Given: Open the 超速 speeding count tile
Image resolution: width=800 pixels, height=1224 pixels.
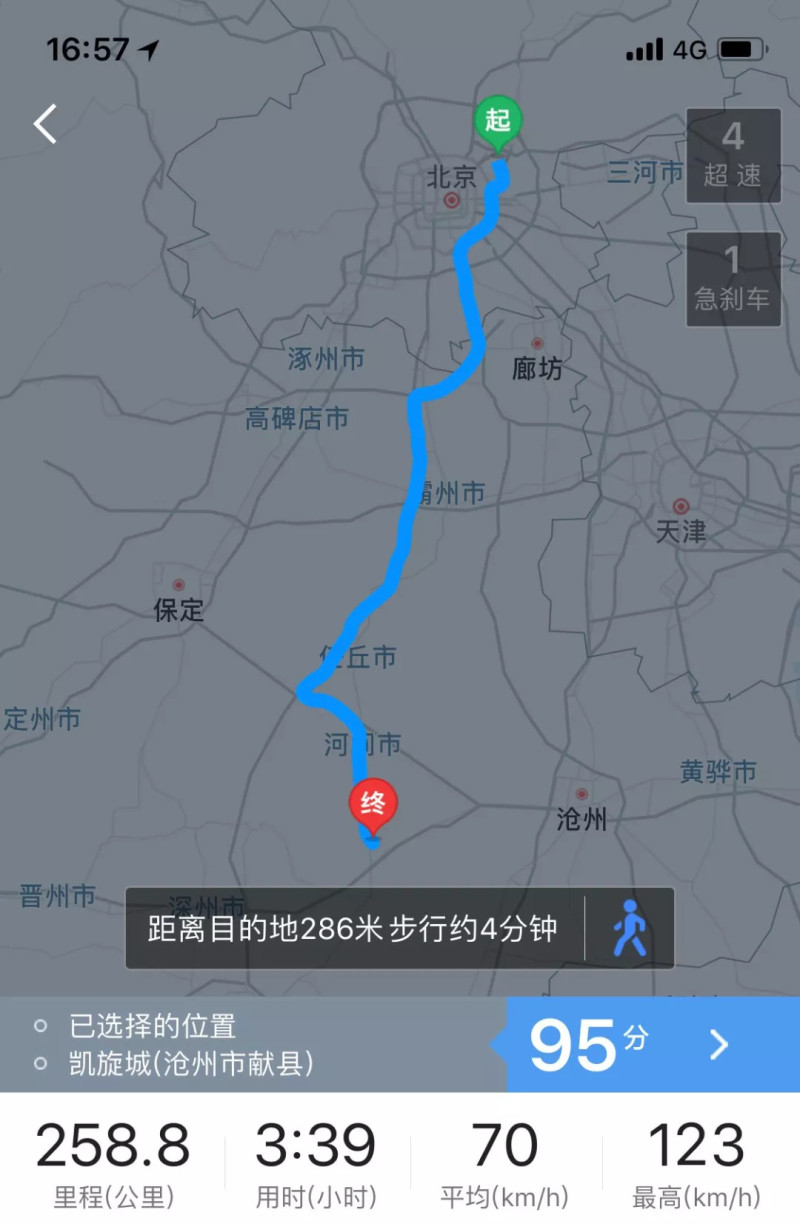Looking at the screenshot, I should 733,156.
